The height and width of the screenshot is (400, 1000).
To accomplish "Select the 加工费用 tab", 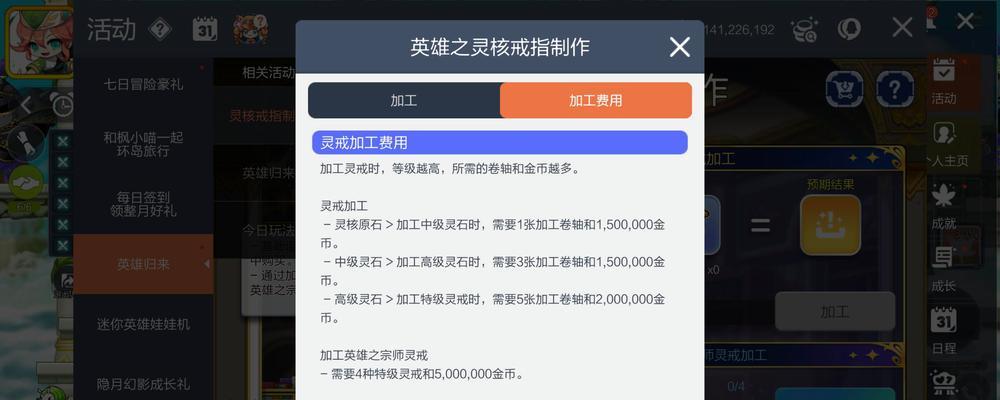I will [x=595, y=101].
